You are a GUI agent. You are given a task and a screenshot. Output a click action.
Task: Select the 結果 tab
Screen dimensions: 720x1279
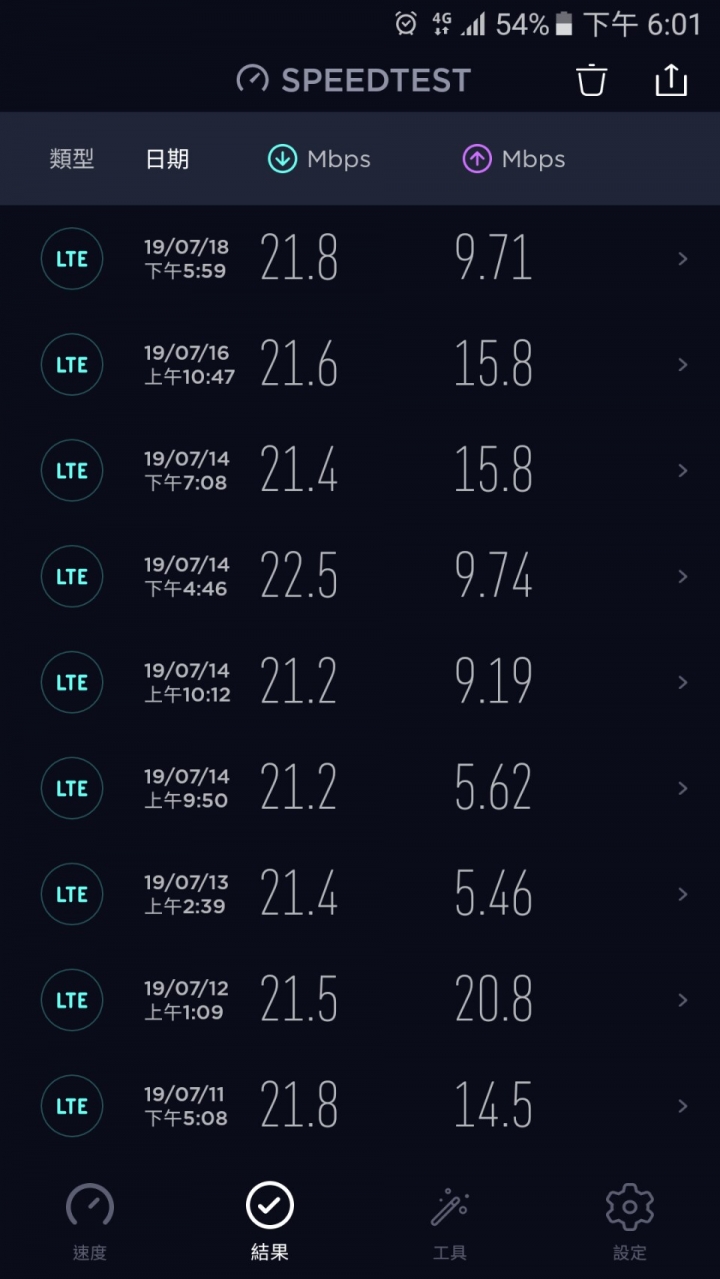(x=270, y=1221)
